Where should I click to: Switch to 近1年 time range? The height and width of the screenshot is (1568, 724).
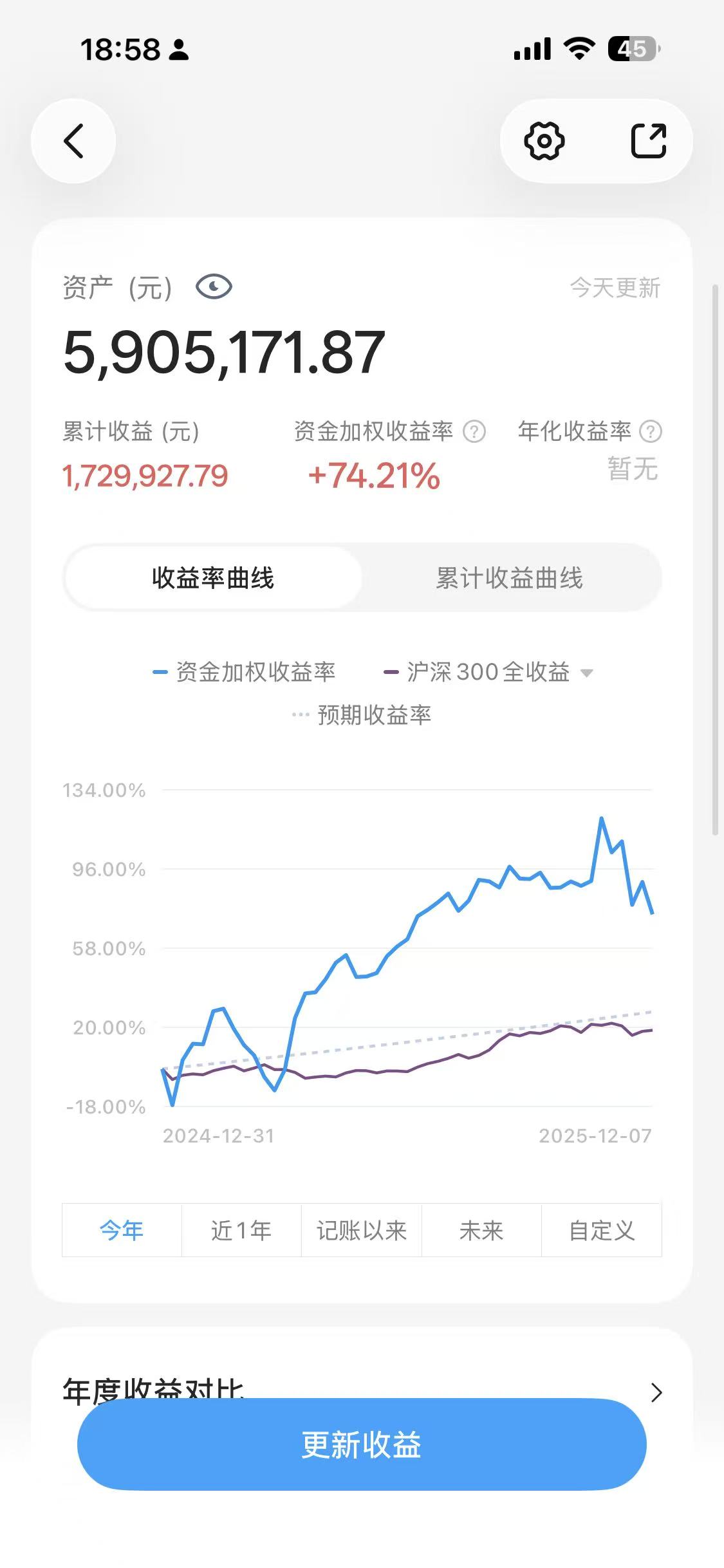pos(241,1230)
